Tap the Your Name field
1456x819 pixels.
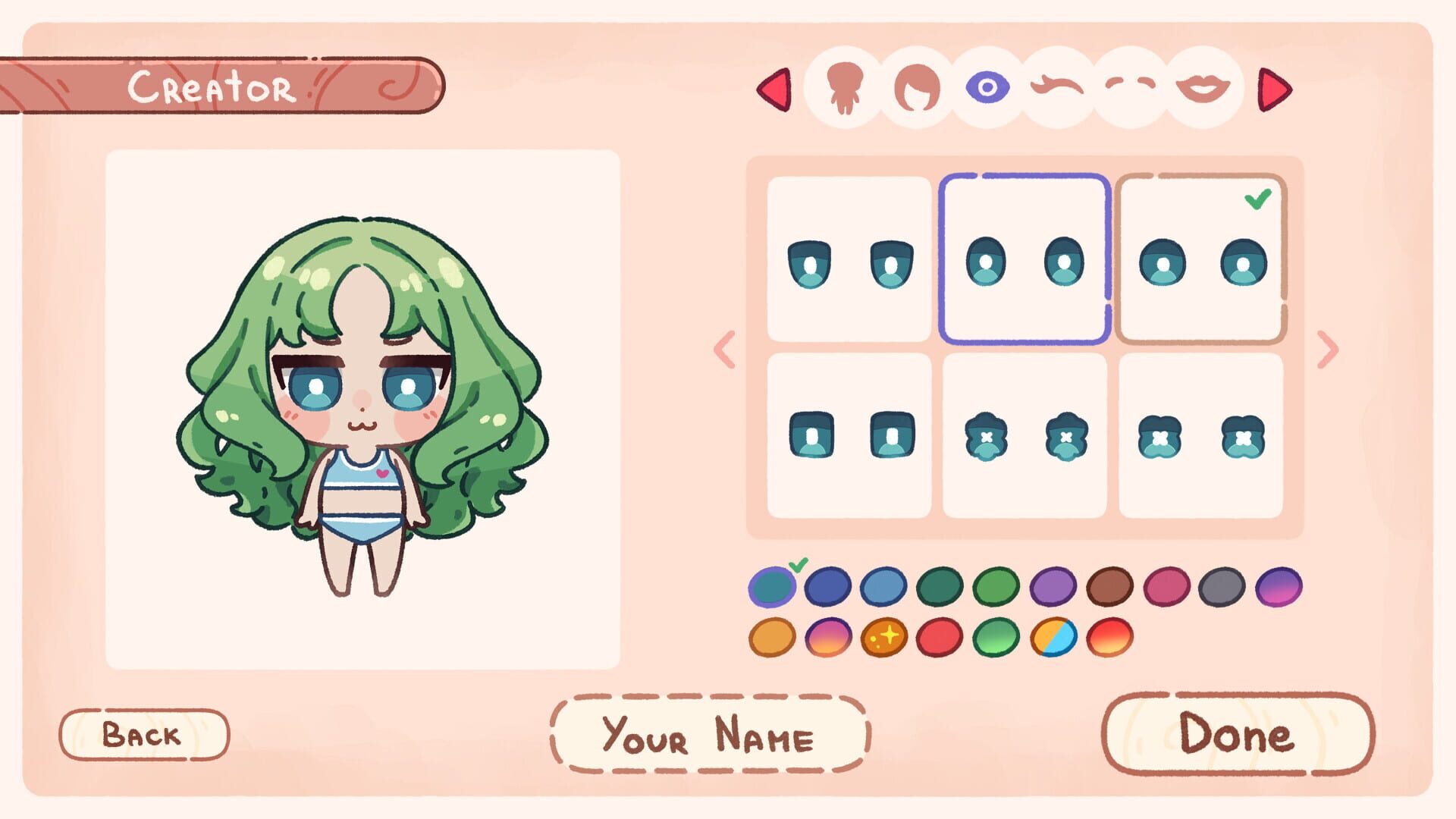click(710, 734)
